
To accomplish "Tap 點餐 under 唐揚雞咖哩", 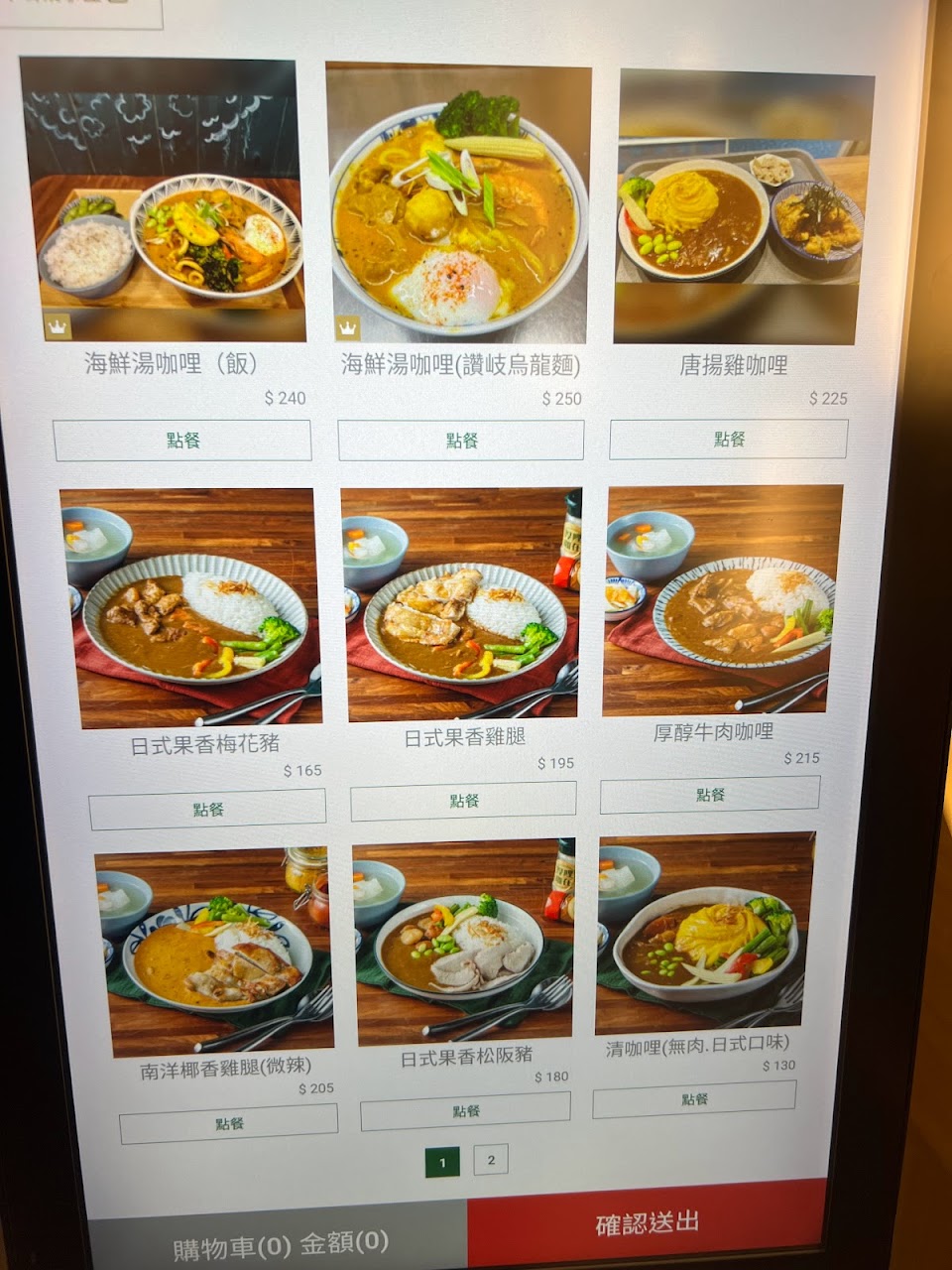I will click(x=729, y=439).
